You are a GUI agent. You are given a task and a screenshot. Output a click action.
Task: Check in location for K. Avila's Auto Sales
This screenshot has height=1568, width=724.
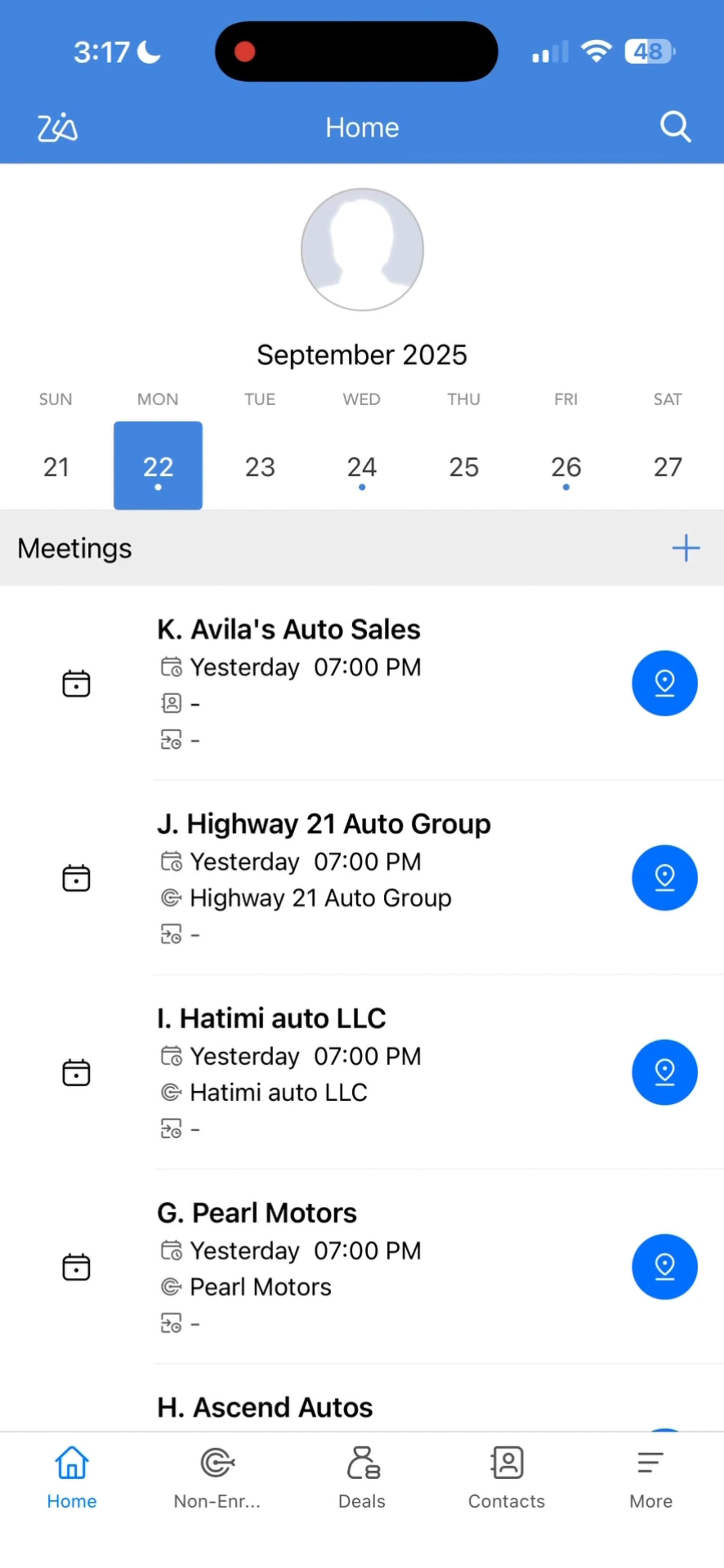[x=664, y=683]
